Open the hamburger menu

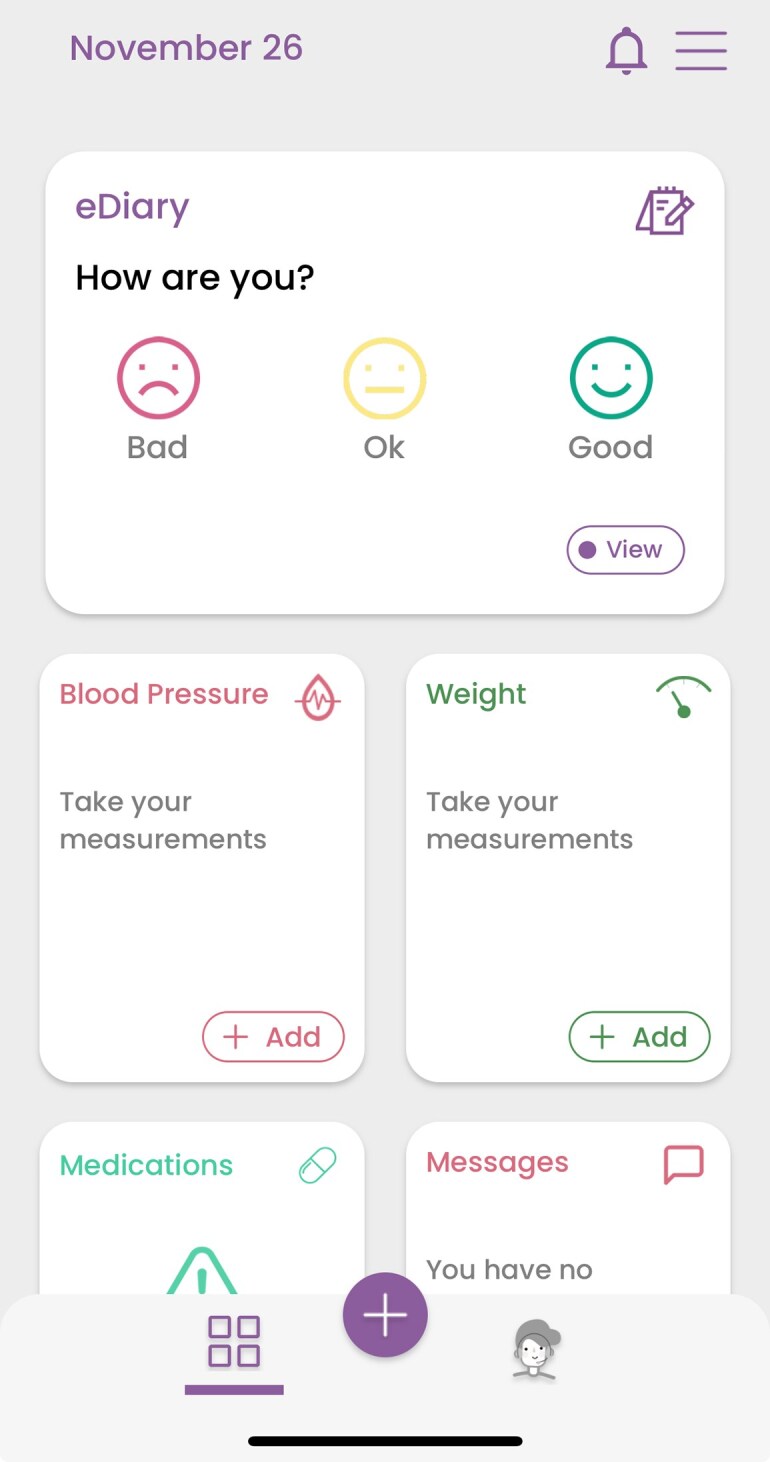pos(700,50)
